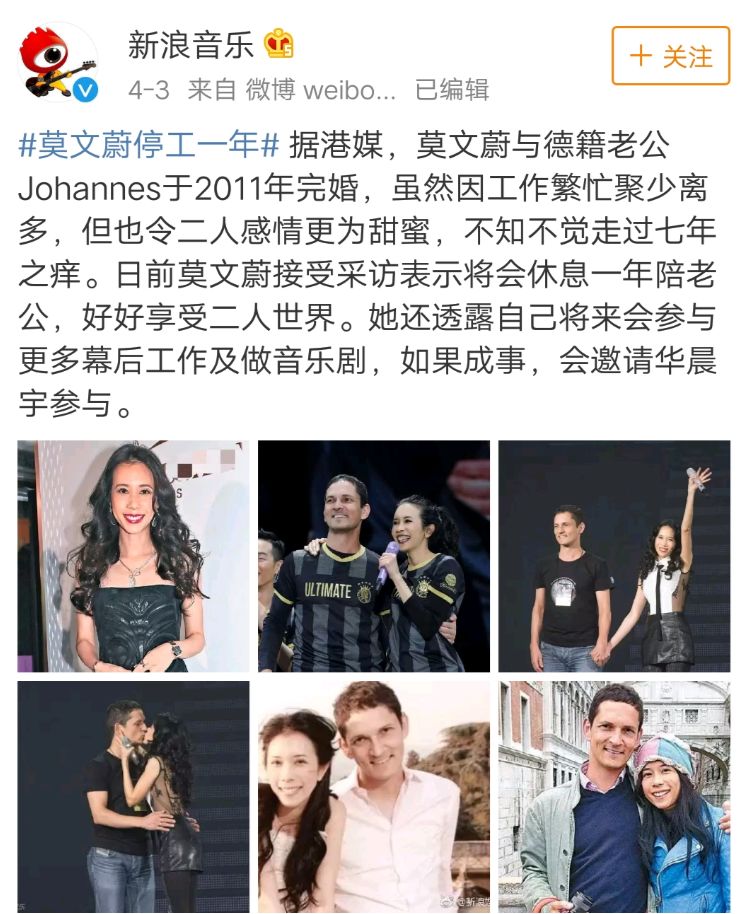This screenshot has width=752, height=914.
Task: Open the wedding-style portrait photo
Action: click(x=374, y=796)
